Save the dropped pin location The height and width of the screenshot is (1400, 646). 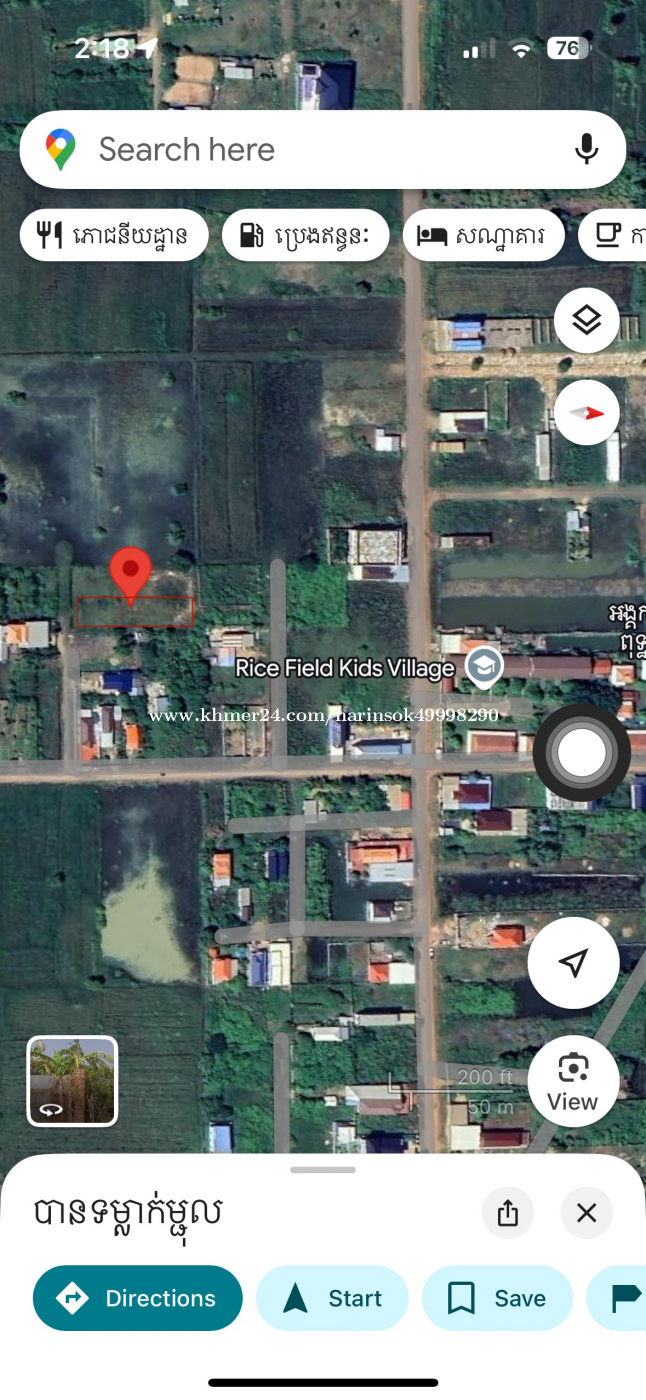[497, 1298]
